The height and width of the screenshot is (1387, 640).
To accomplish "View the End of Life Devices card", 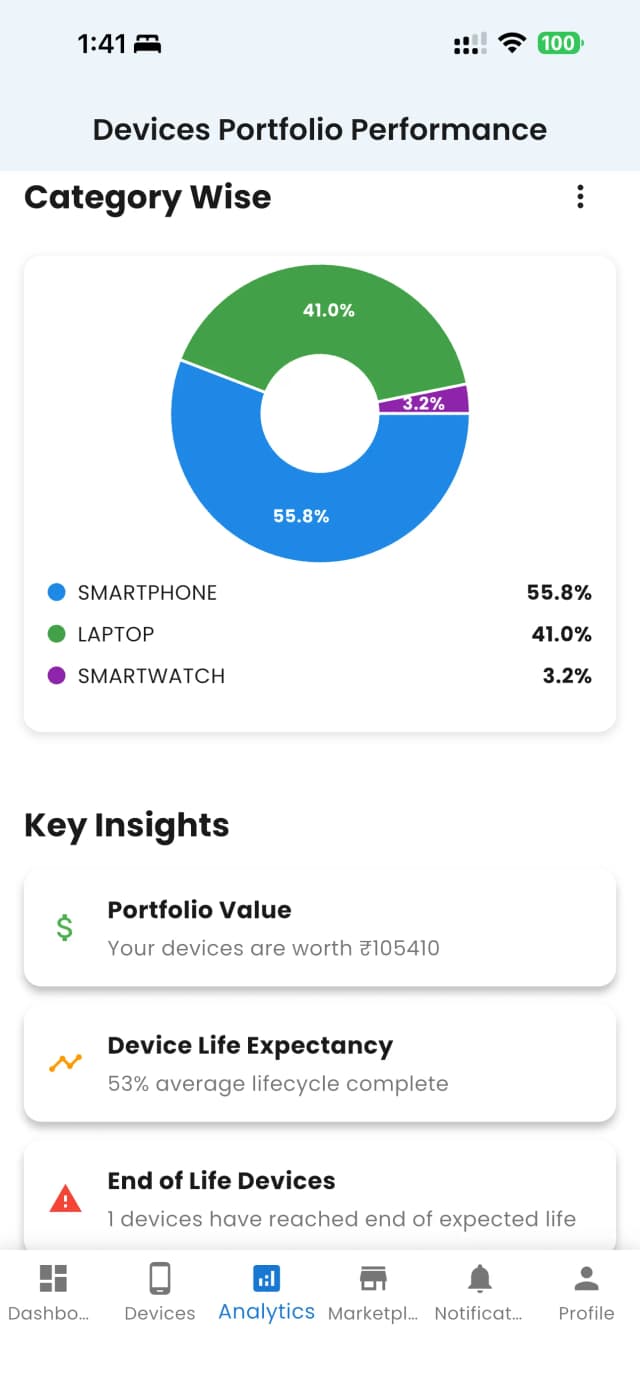I will coord(320,1197).
